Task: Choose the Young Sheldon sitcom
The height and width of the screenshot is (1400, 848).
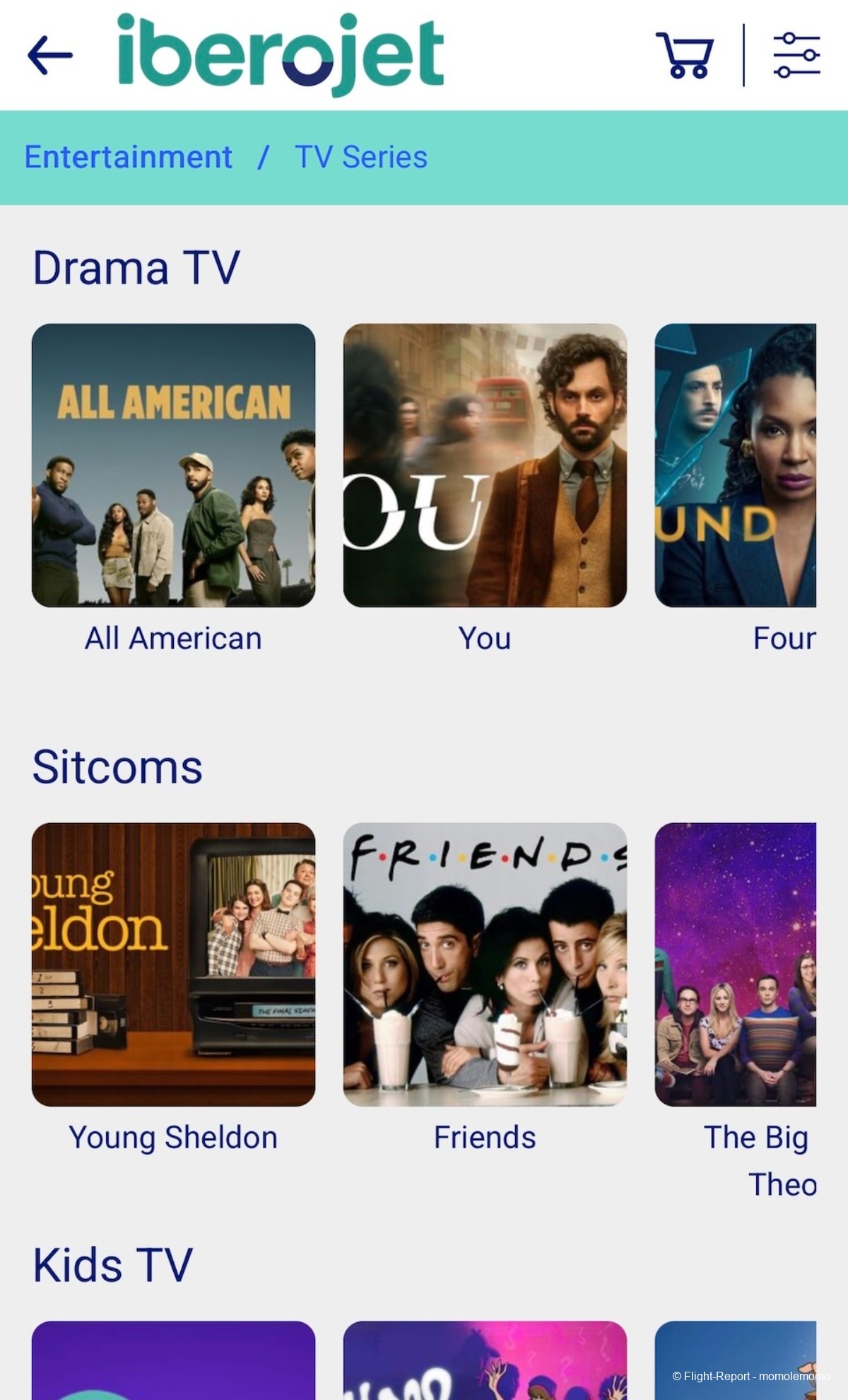Action: pos(173,964)
